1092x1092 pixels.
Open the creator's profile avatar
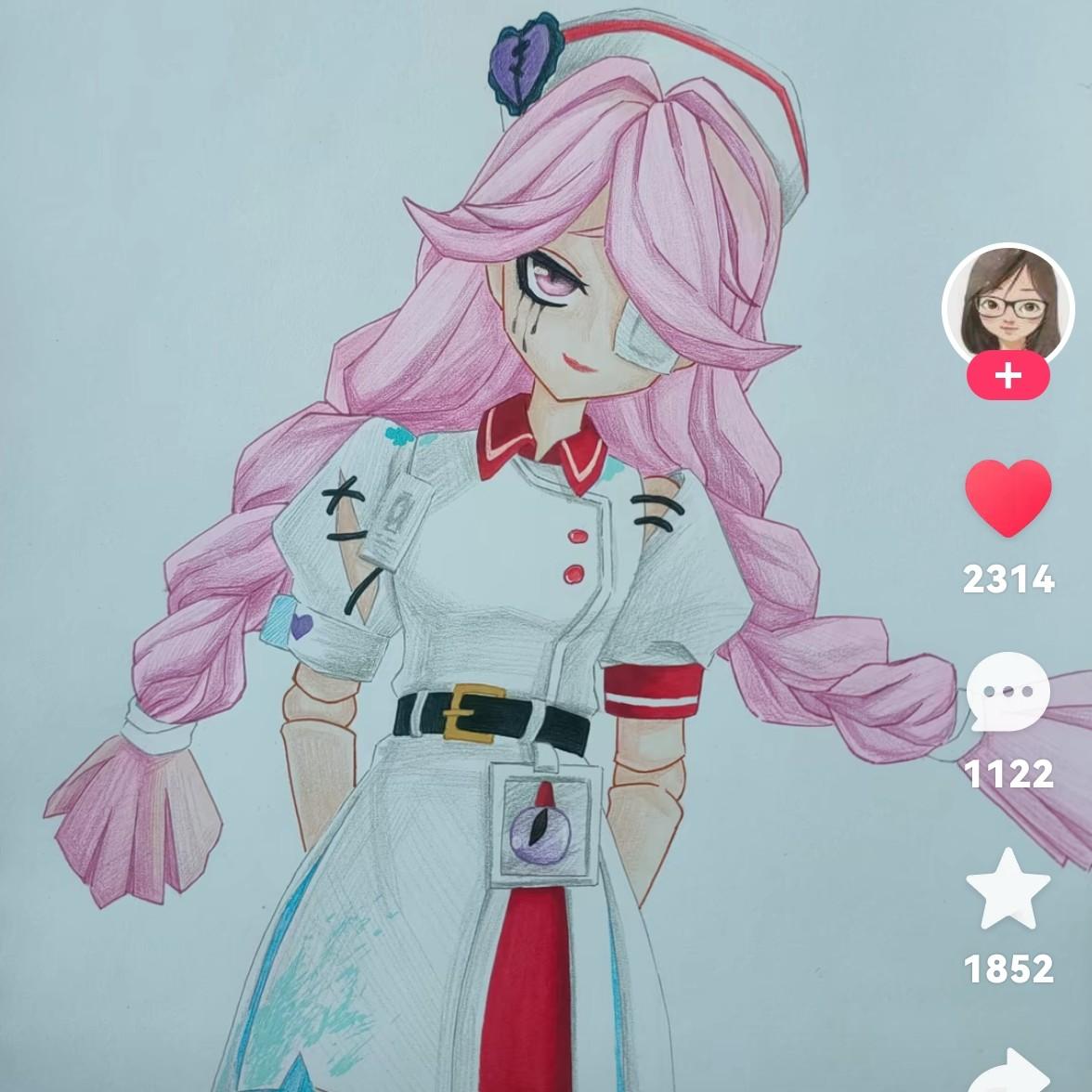coord(1007,303)
